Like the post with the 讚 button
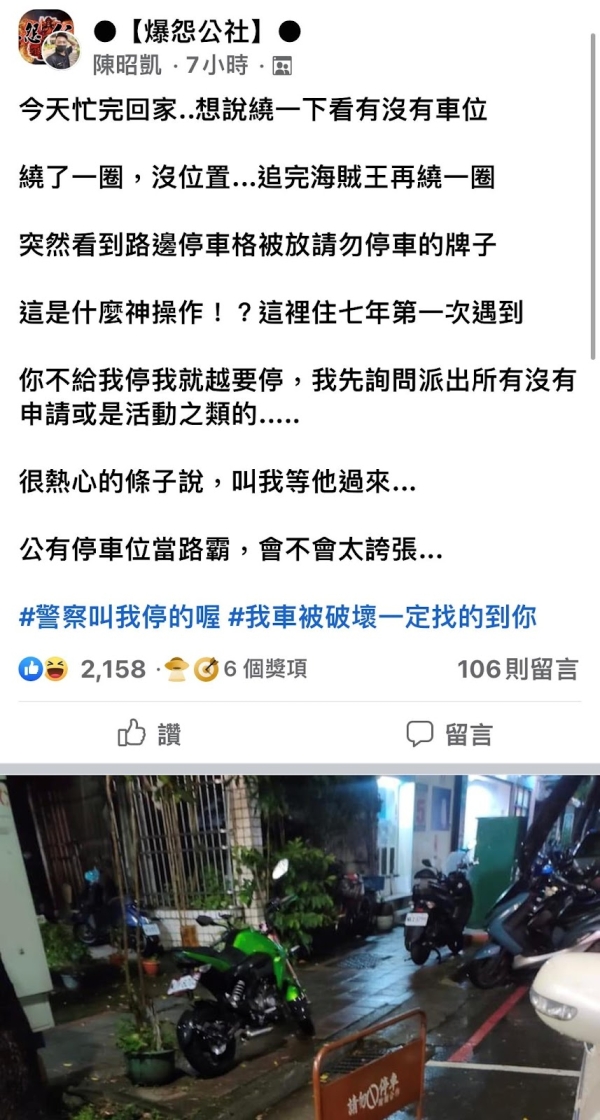This screenshot has height=1120, width=600. (x=150, y=735)
